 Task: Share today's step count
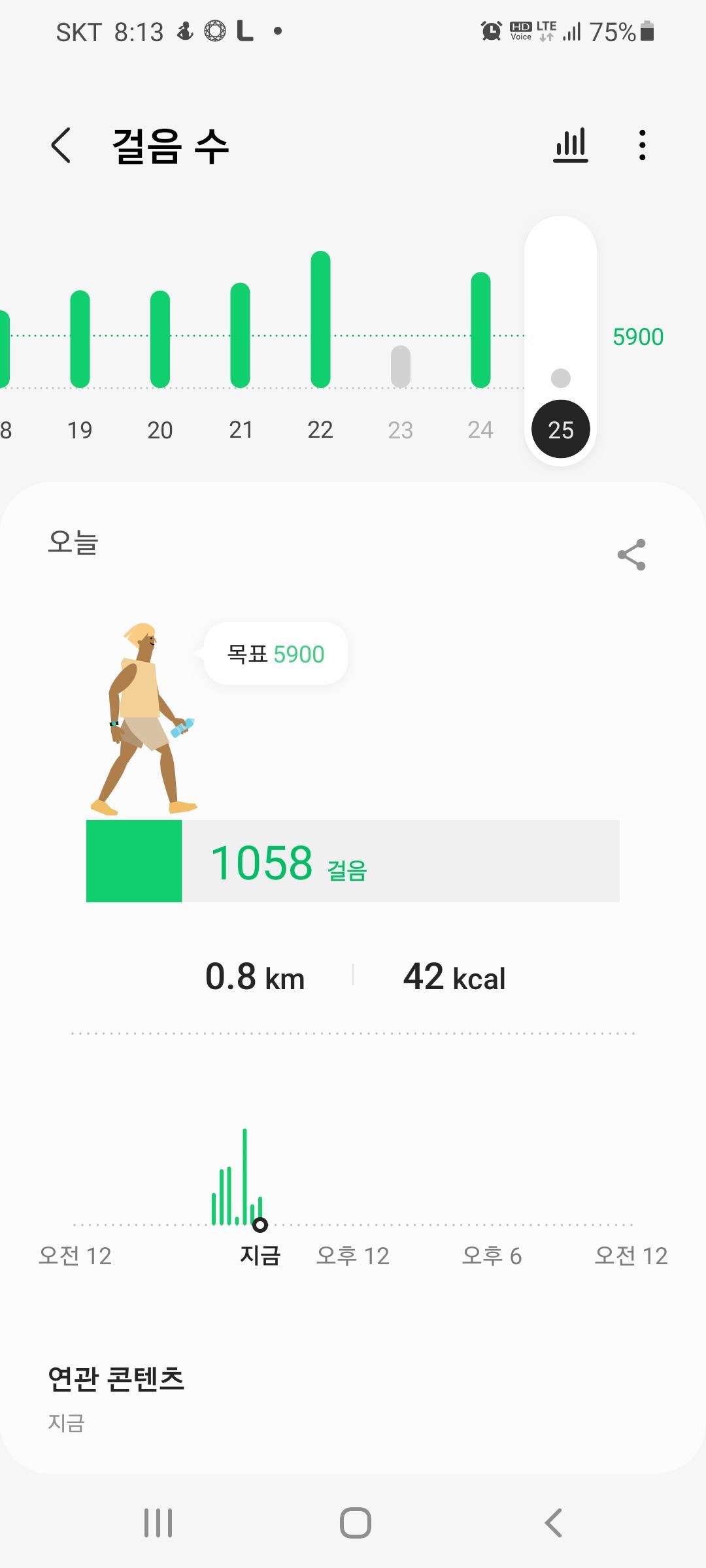point(631,555)
